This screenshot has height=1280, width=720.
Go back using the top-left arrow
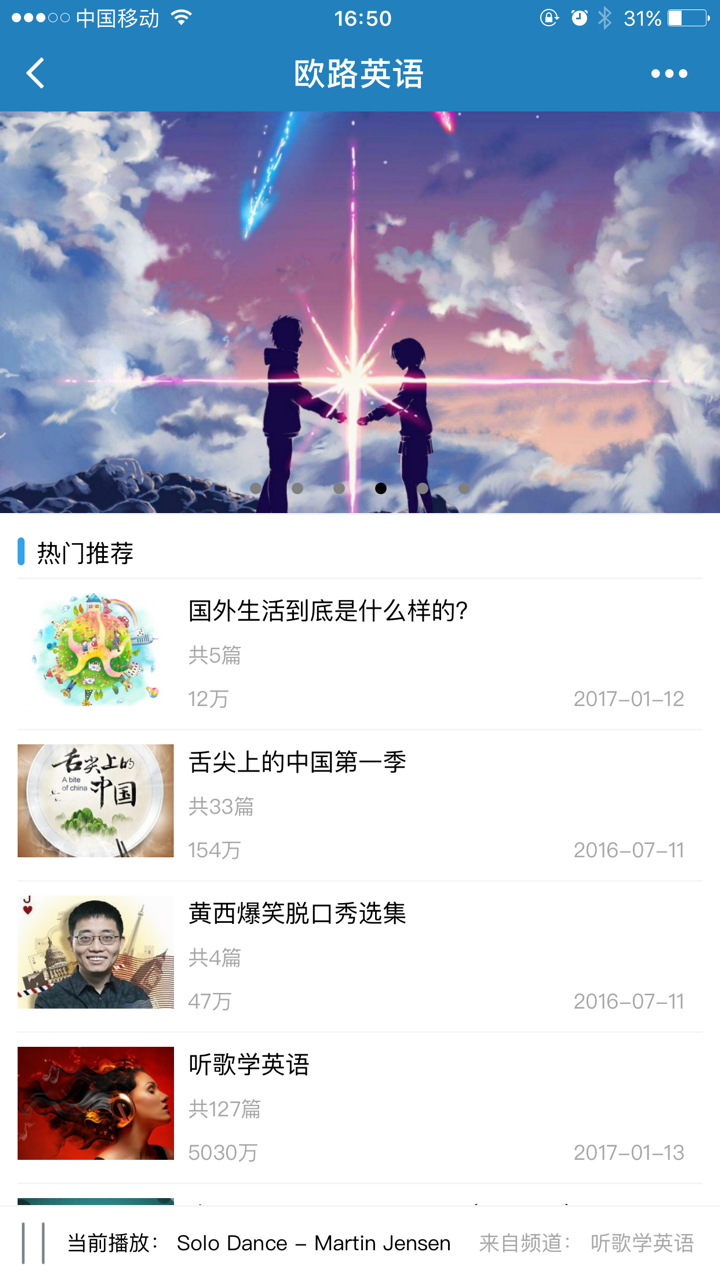36,73
